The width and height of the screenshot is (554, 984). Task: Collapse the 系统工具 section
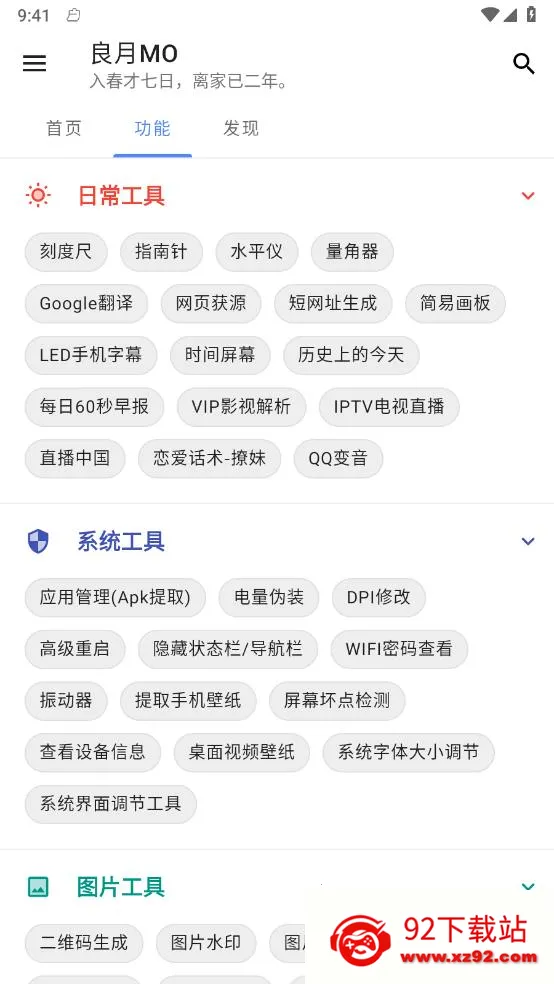[528, 541]
